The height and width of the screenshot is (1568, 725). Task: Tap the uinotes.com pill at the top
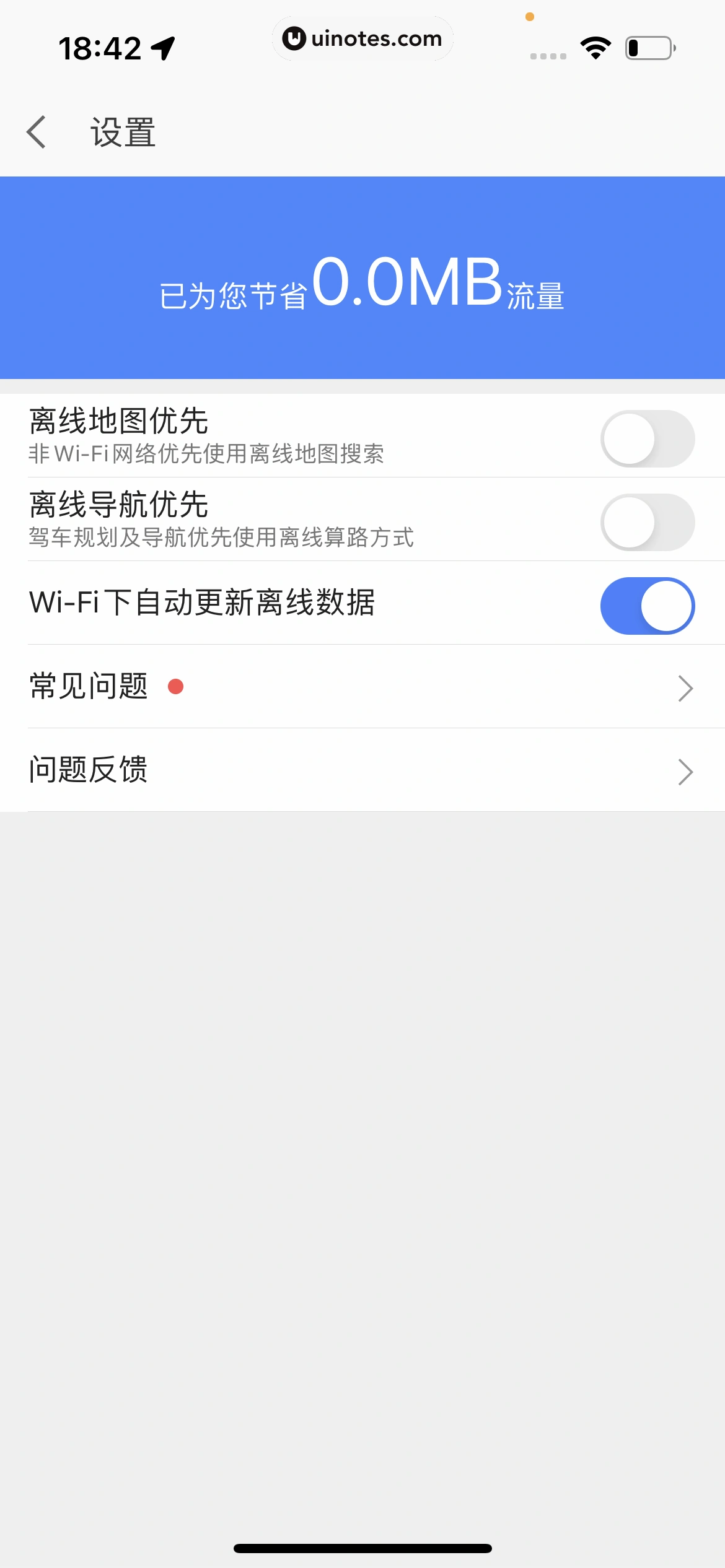click(x=362, y=38)
